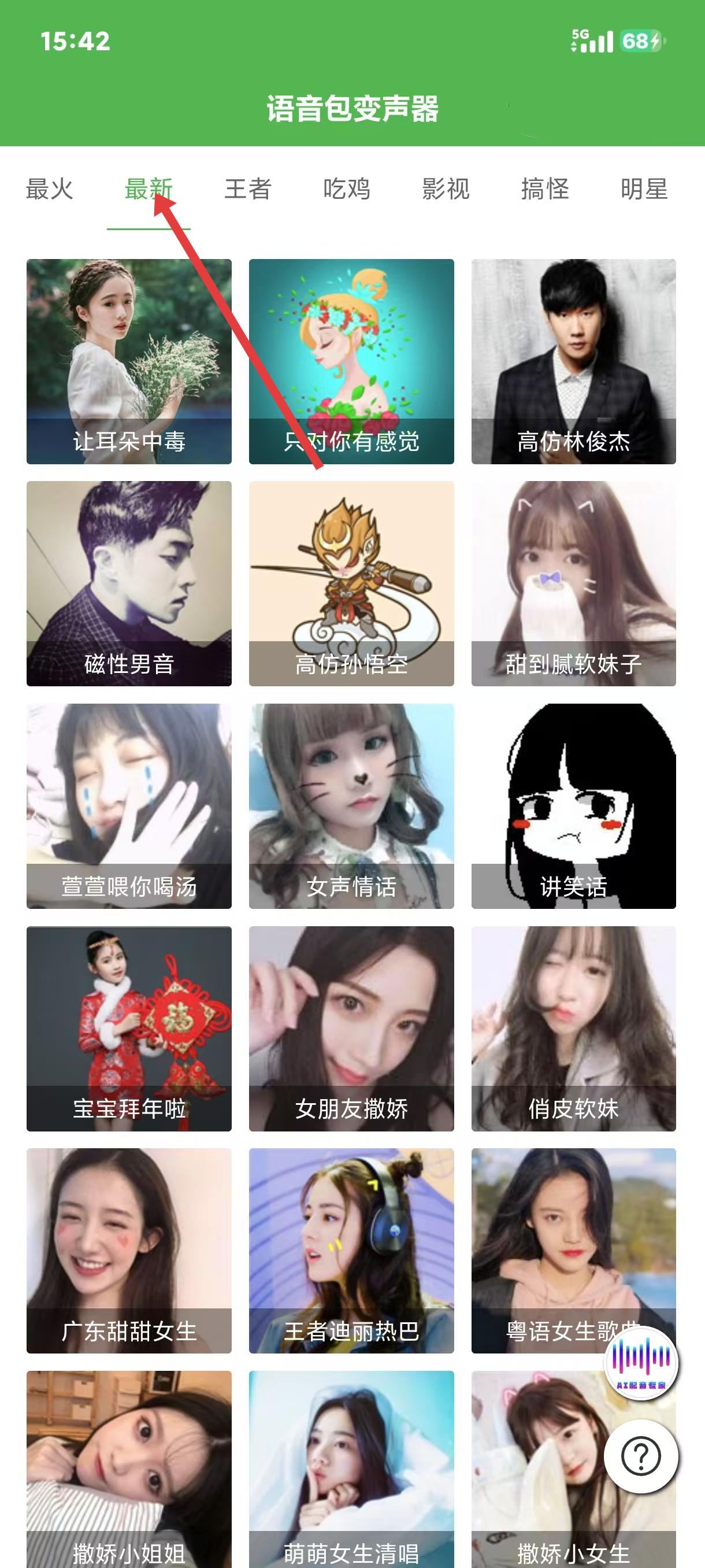The width and height of the screenshot is (705, 1568).
Task: Open the 搞怪 tab
Action: click(545, 189)
